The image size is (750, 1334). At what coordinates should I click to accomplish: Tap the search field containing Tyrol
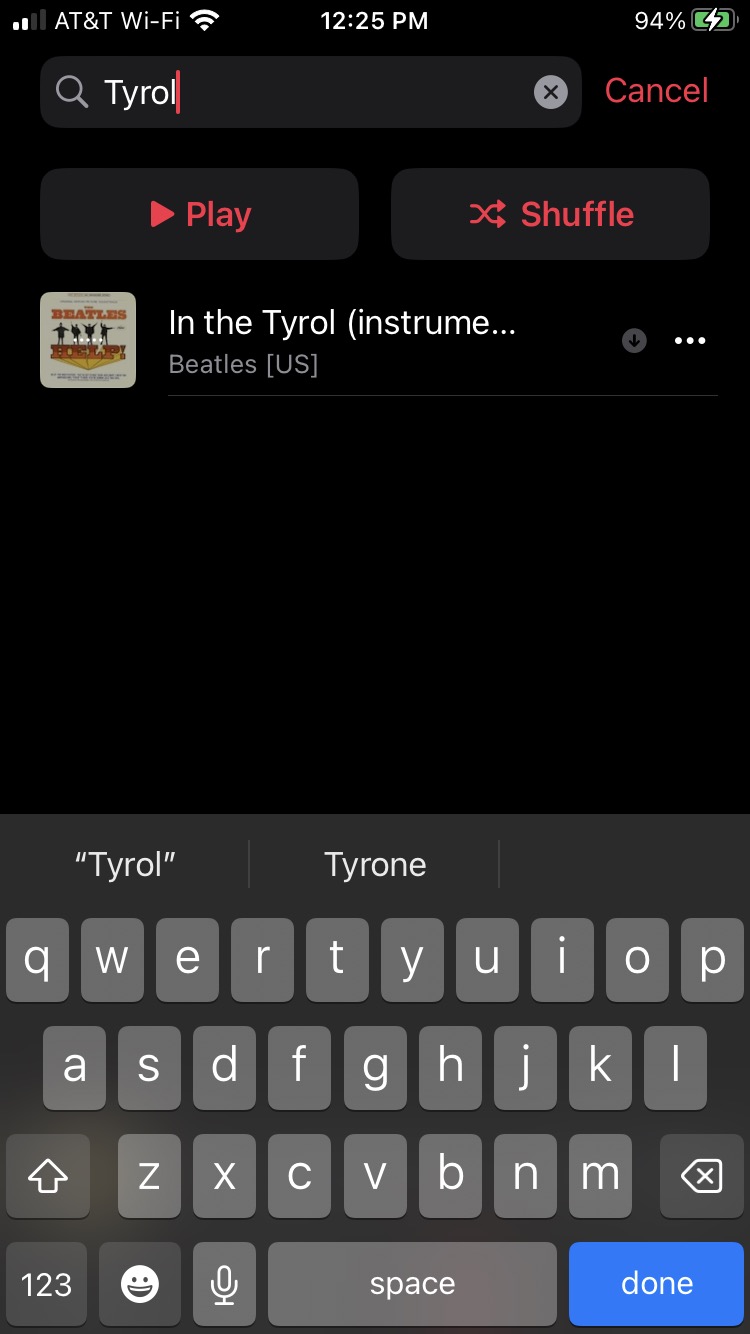click(300, 93)
